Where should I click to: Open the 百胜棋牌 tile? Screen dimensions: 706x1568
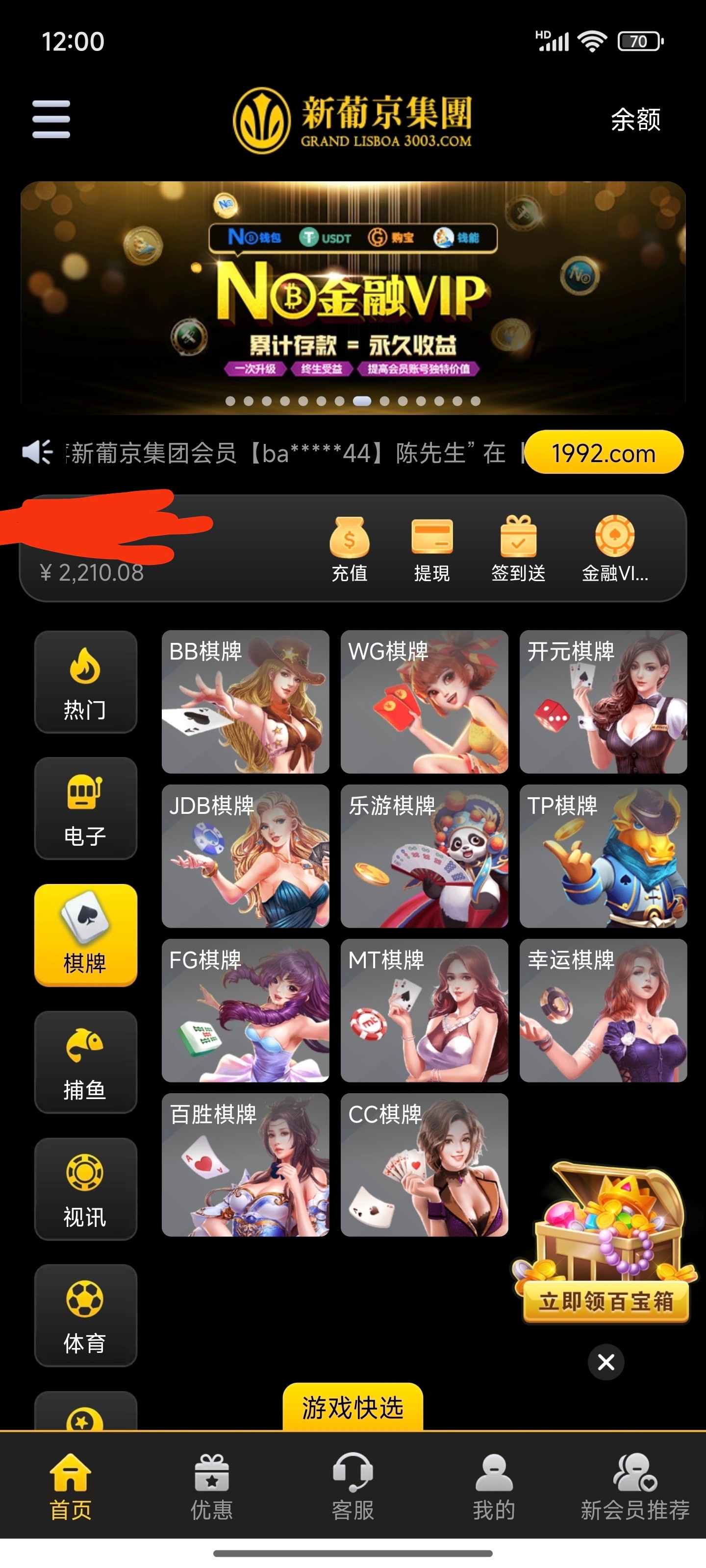click(246, 1164)
